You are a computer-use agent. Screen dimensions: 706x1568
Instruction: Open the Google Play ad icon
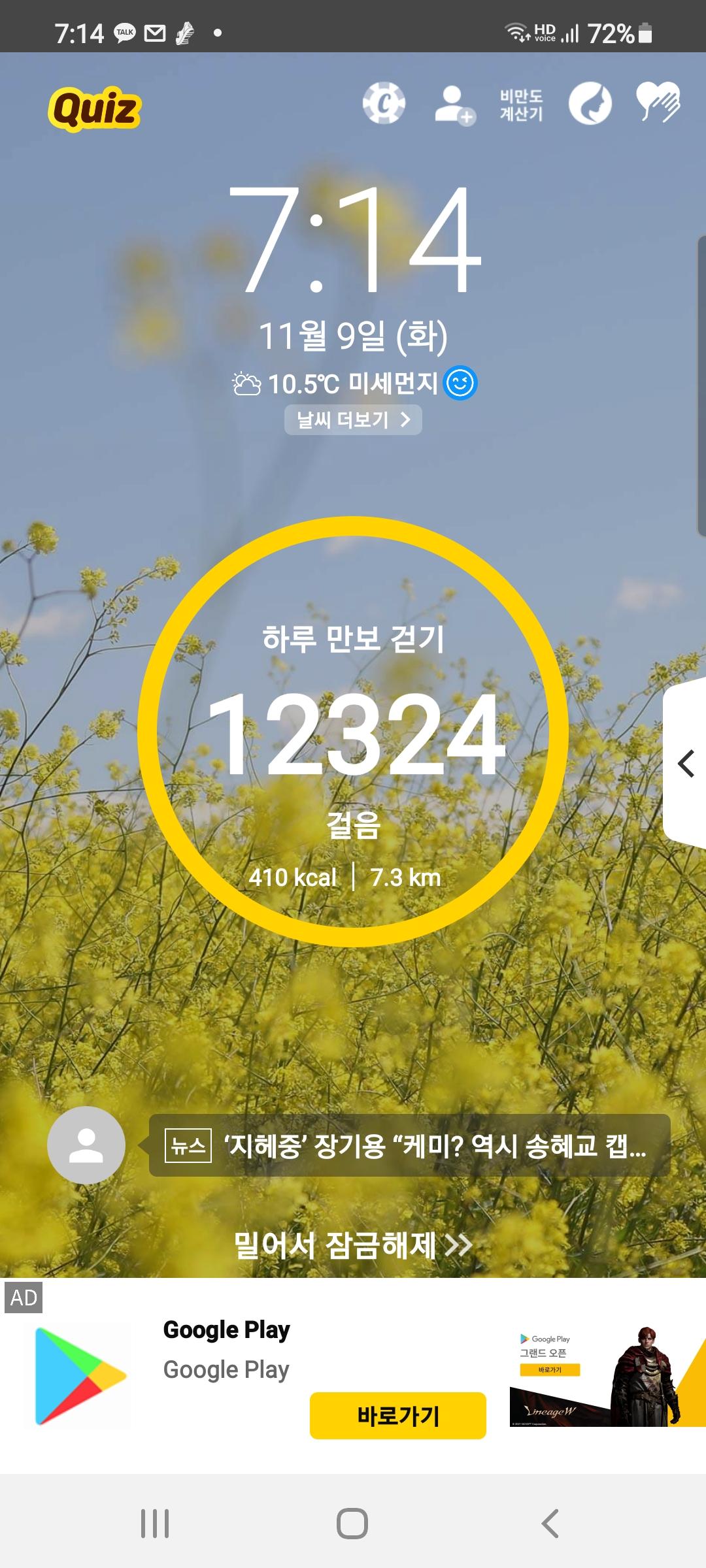[x=80, y=1376]
